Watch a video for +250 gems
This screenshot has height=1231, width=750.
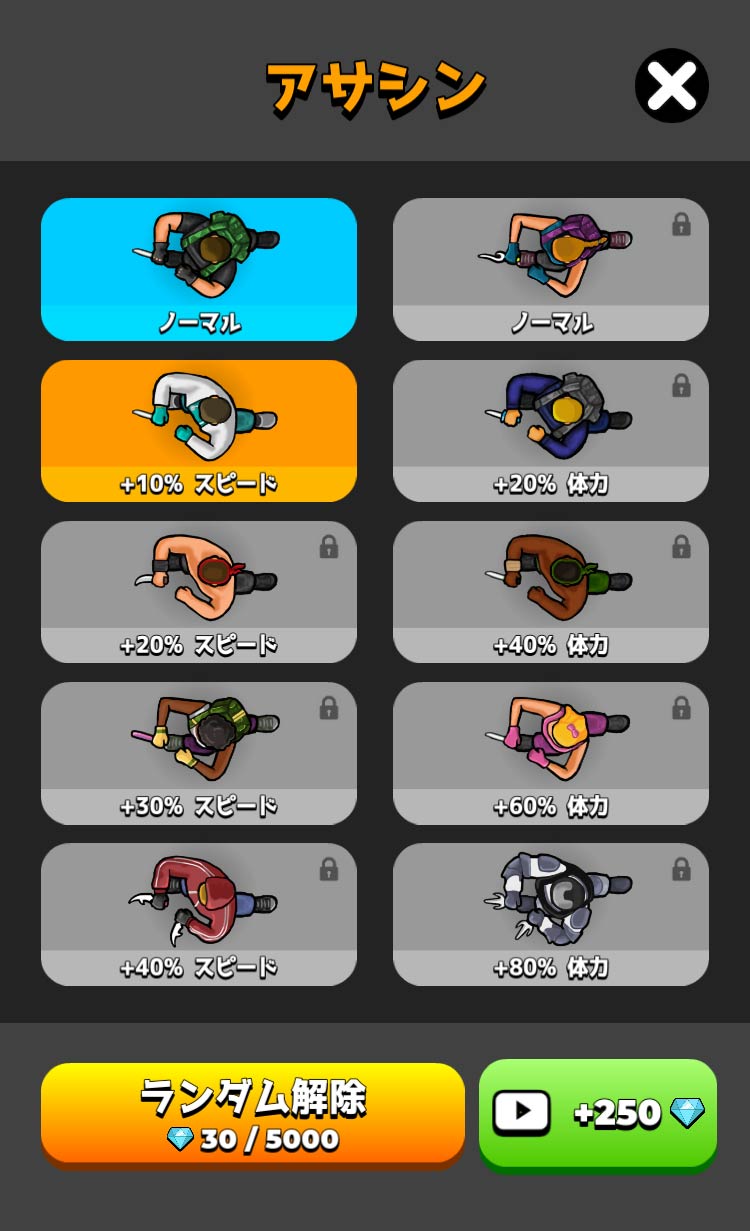point(598,1113)
